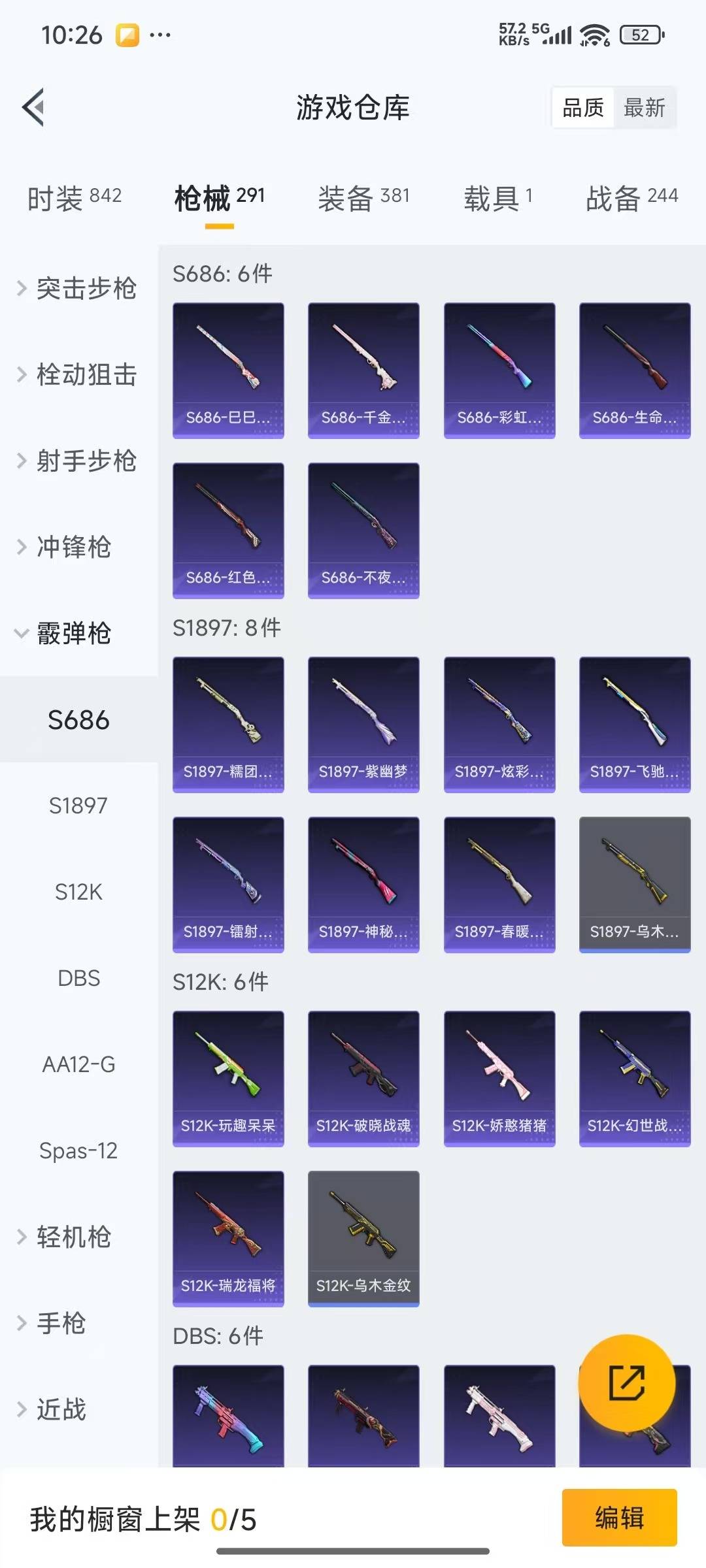Expand the 突击步枪 category
Screen dimensions: 706x1568
pos(78,288)
